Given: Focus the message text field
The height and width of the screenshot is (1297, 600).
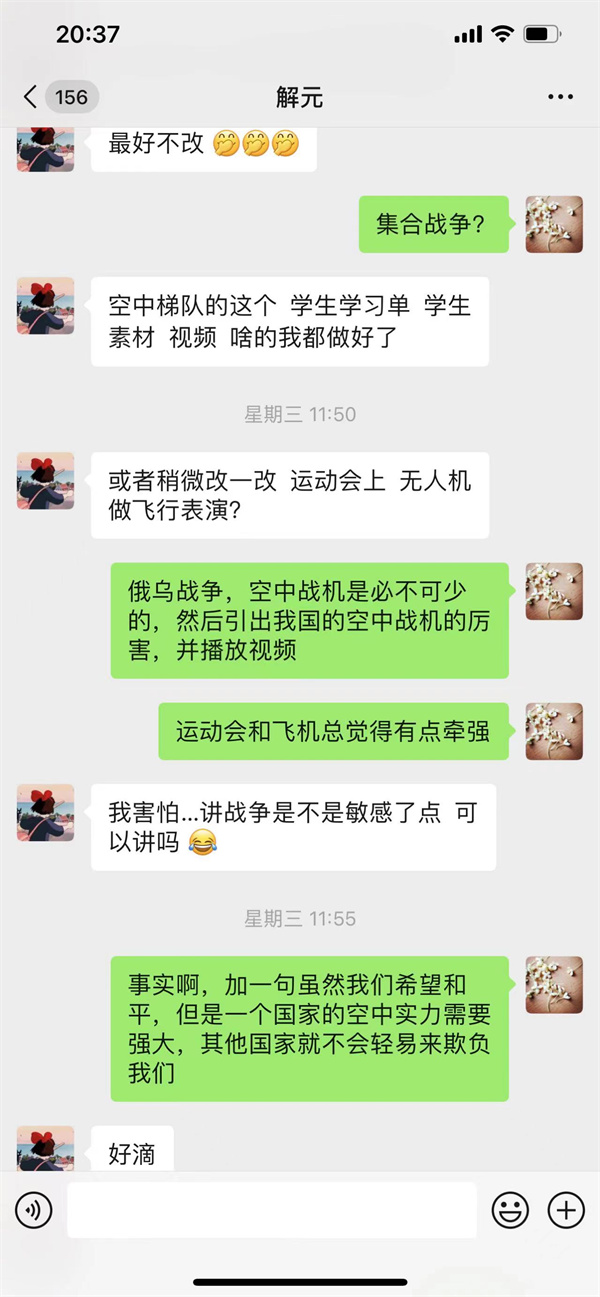Looking at the screenshot, I should (271, 1210).
